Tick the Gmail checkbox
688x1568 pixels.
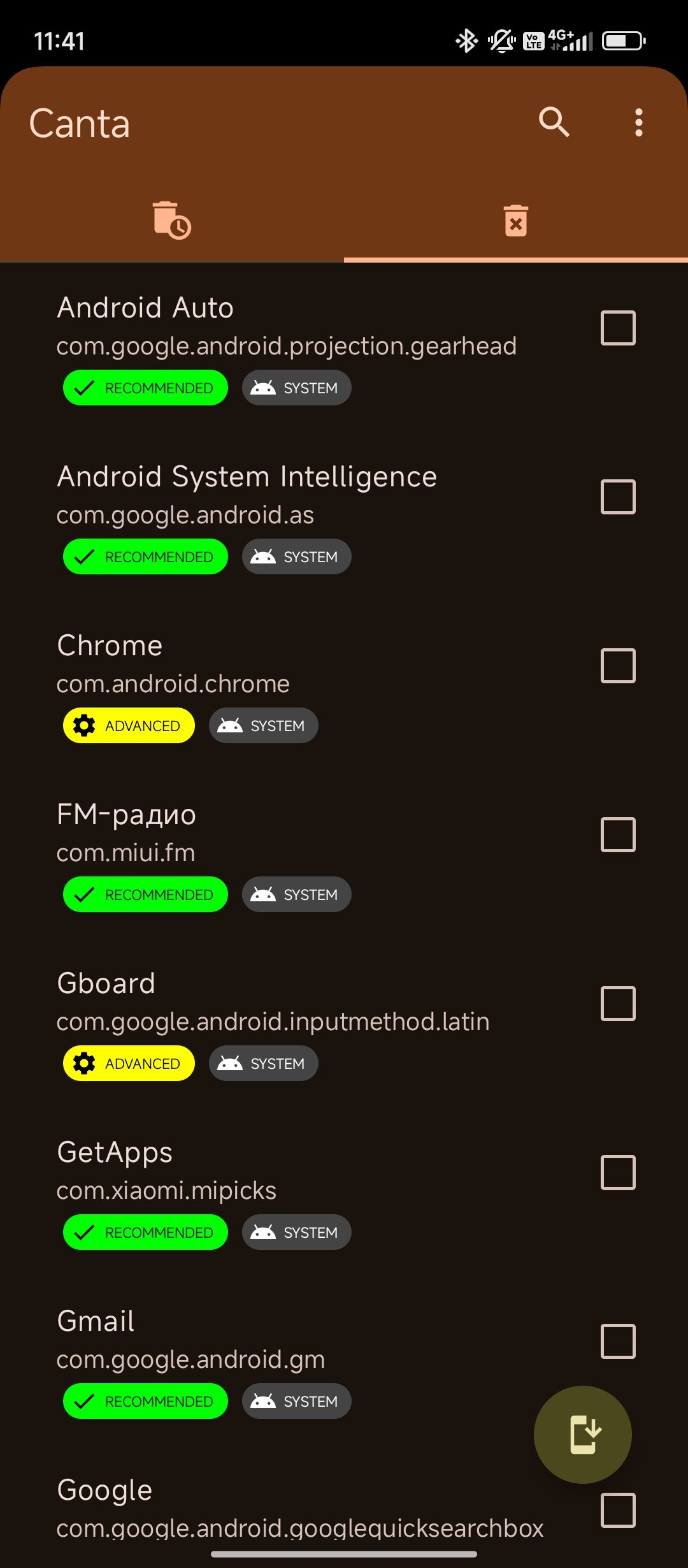click(618, 1341)
